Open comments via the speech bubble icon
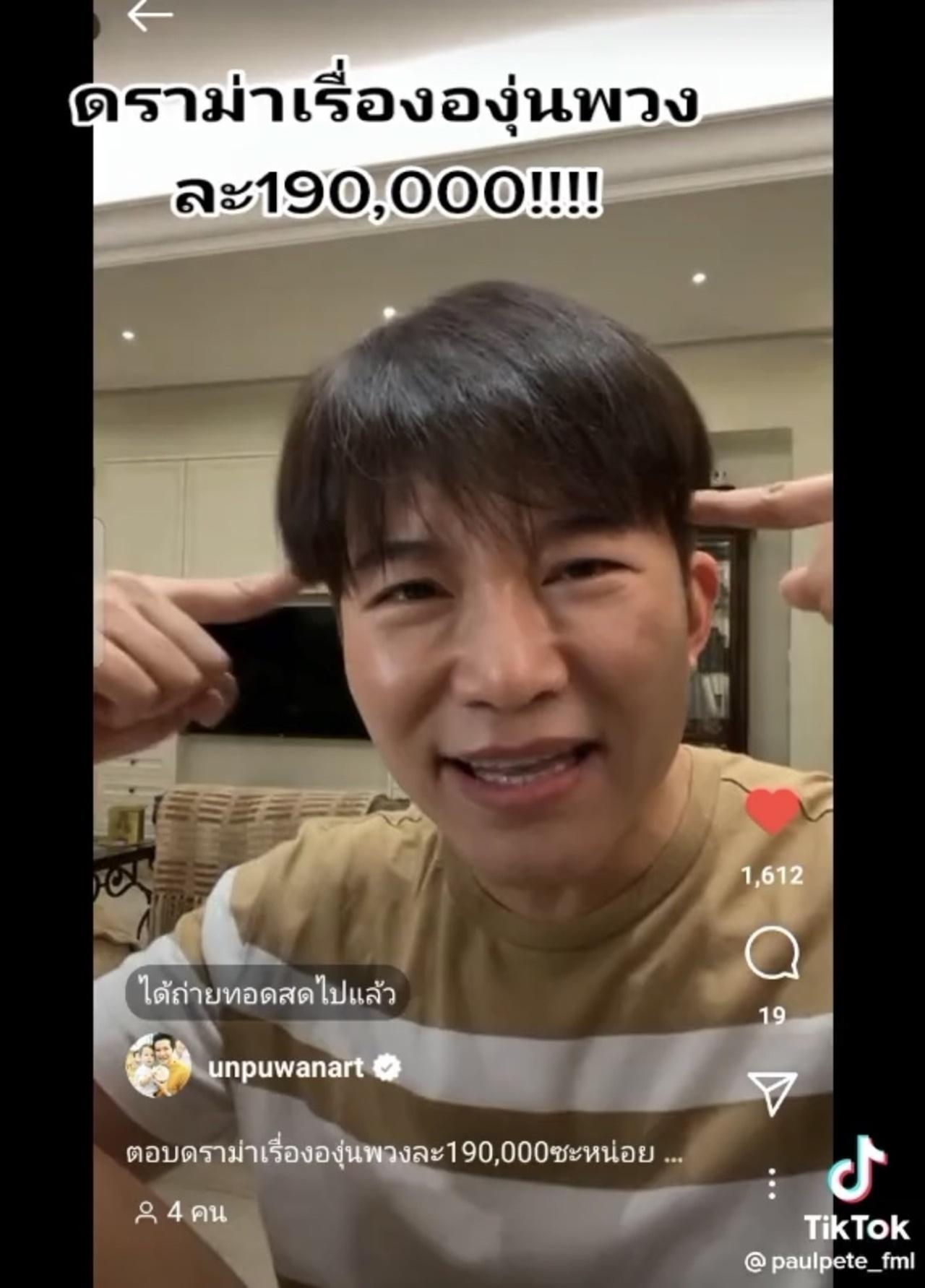Screen dimensions: 925x1288 772,955
